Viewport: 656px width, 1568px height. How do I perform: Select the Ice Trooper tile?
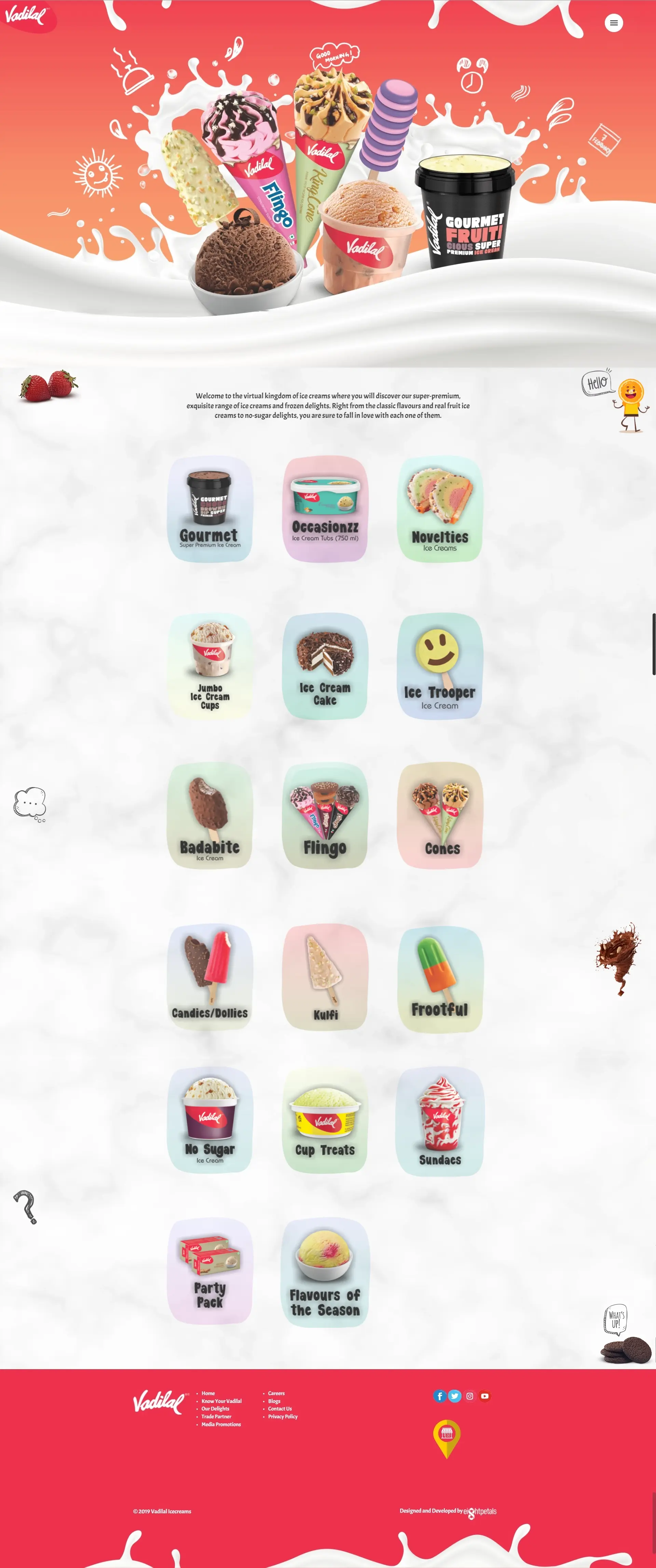(440, 666)
